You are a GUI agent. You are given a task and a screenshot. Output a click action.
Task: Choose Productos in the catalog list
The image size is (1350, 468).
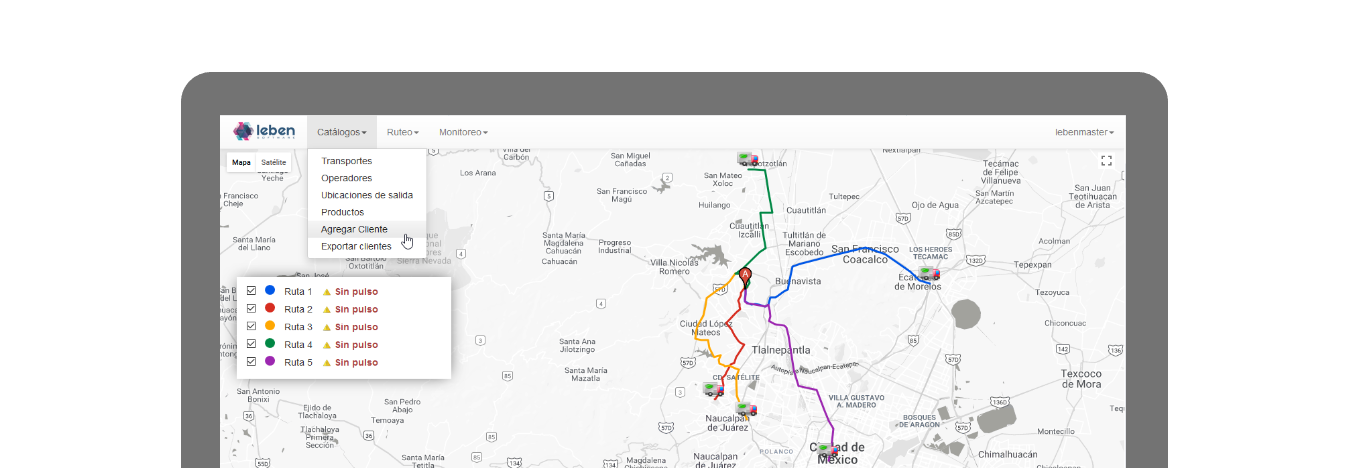tap(342, 212)
